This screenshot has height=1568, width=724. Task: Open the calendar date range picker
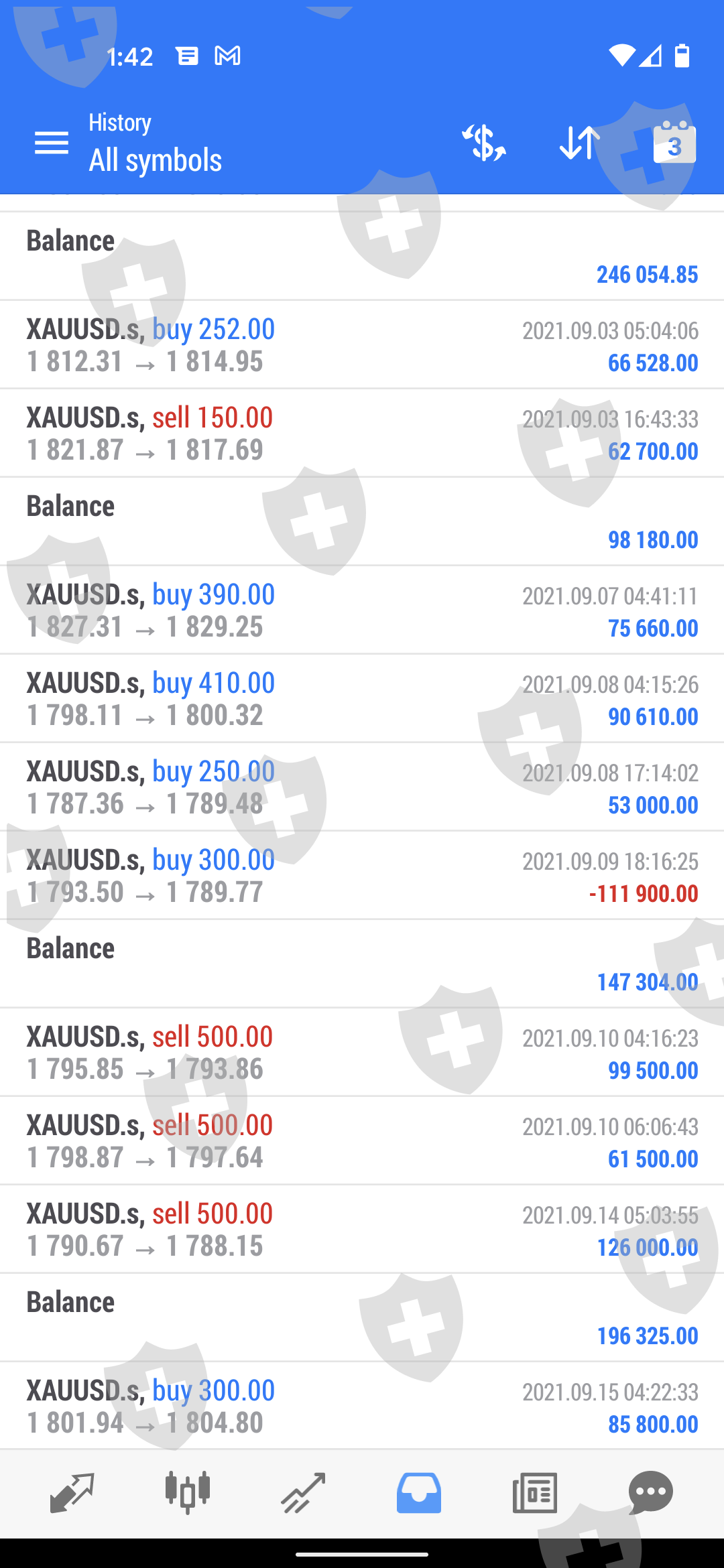click(674, 143)
